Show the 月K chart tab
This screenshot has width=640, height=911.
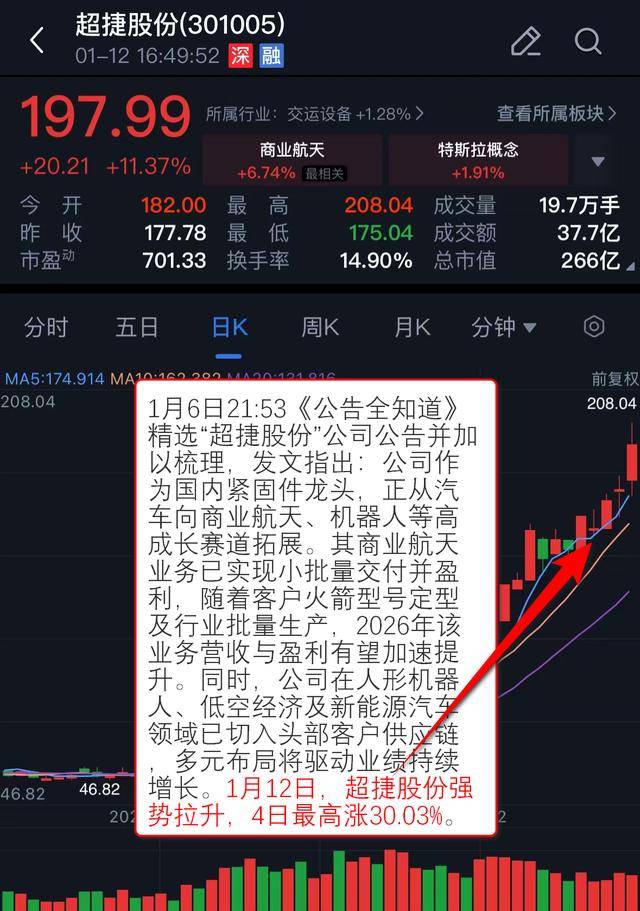click(411, 327)
